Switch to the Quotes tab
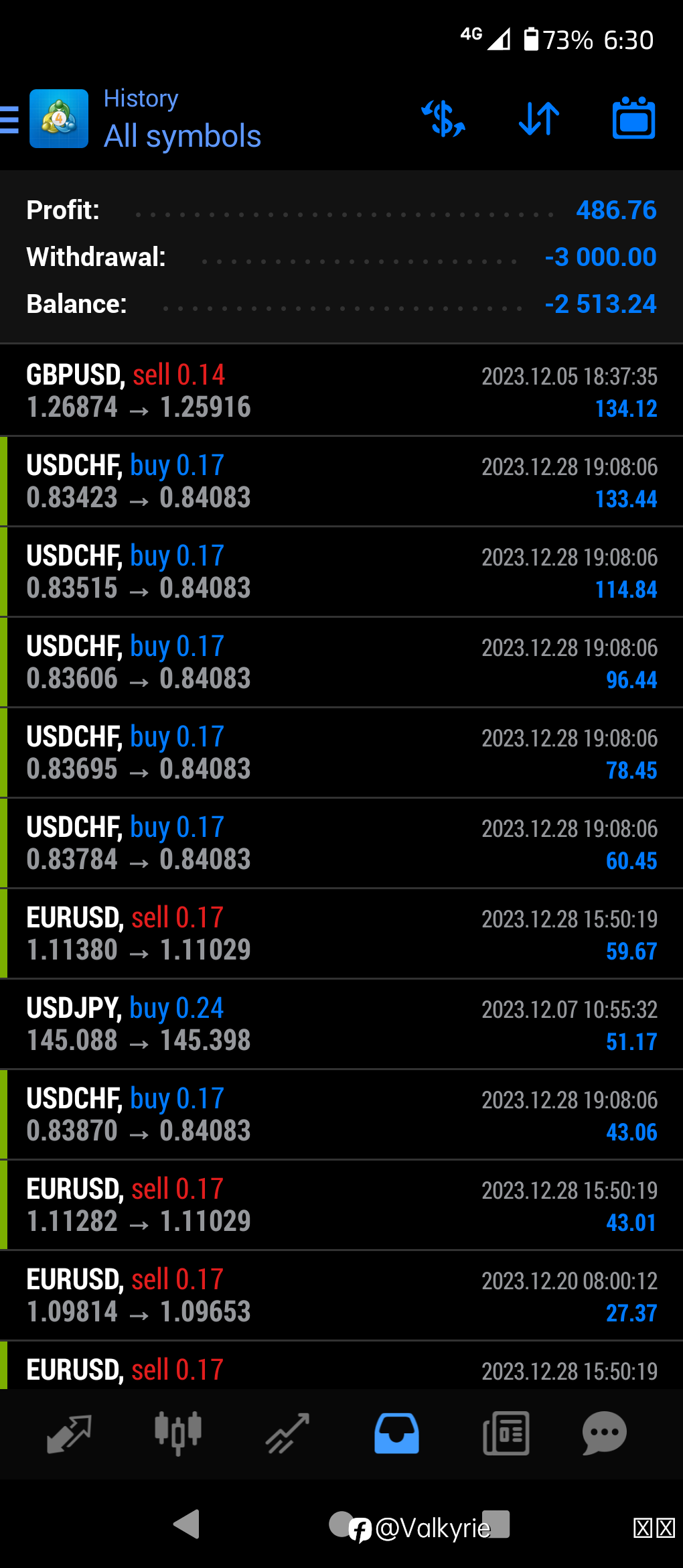The image size is (683, 1568). [x=69, y=1434]
